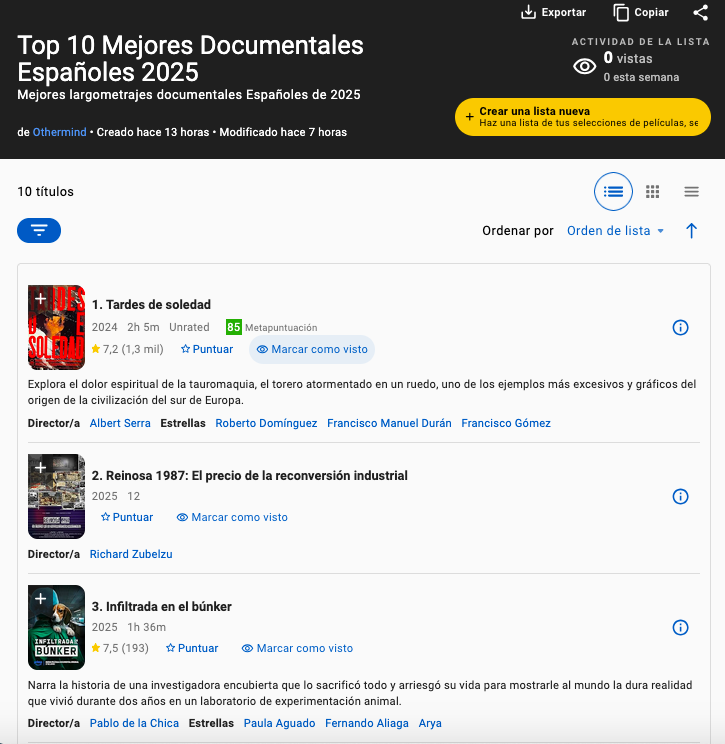
Task: Copy the list with Copiar
Action: (640, 12)
